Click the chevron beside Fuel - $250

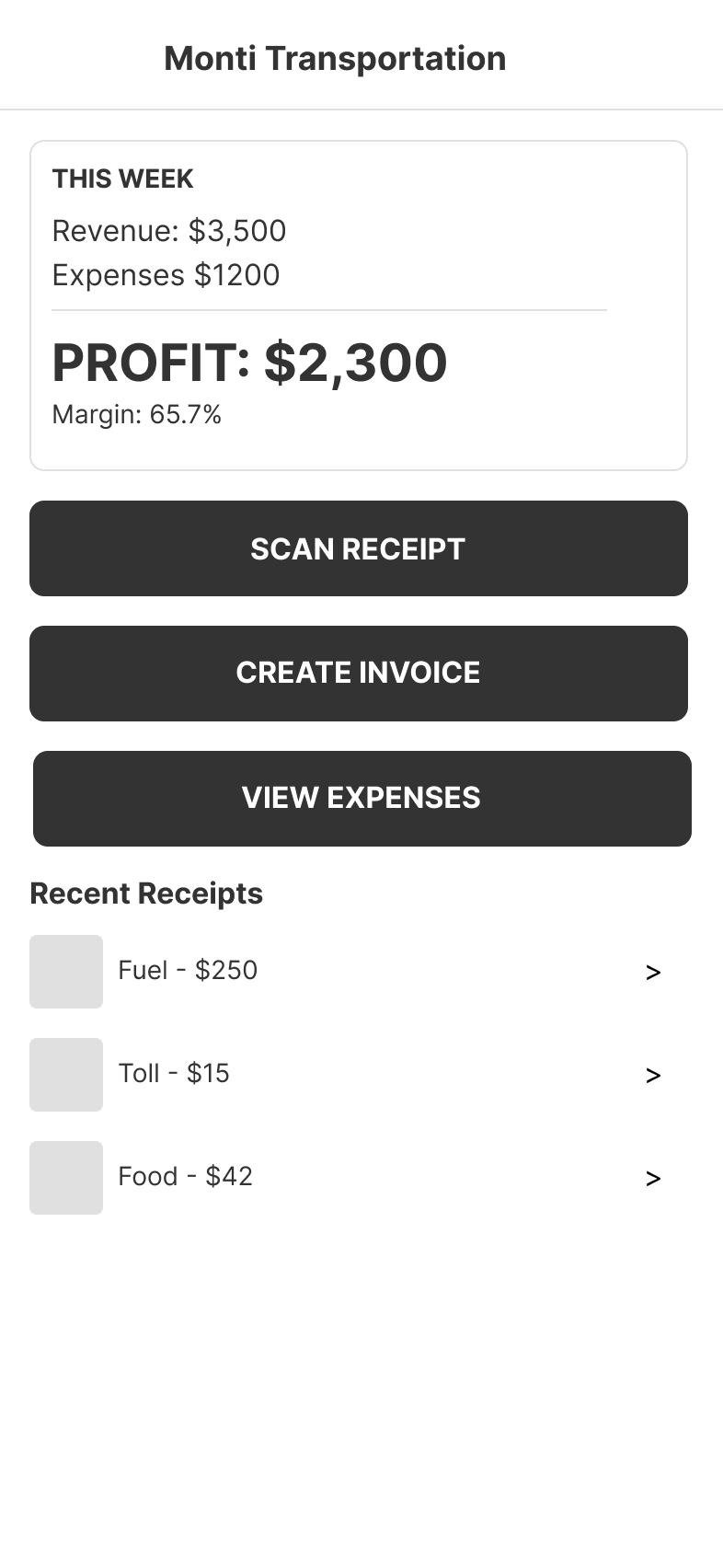[x=653, y=971]
